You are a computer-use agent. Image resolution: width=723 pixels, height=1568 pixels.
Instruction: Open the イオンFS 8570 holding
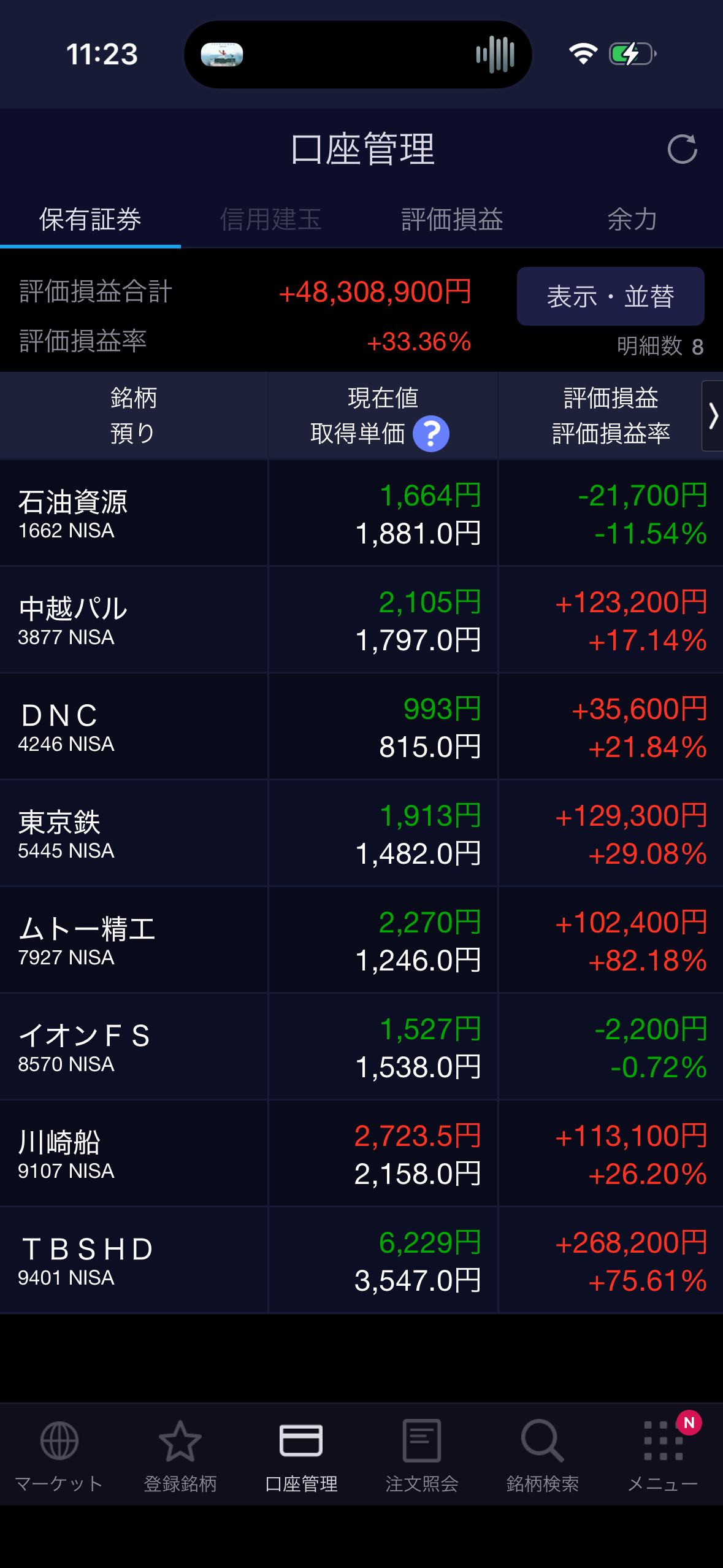pyautogui.click(x=361, y=1047)
